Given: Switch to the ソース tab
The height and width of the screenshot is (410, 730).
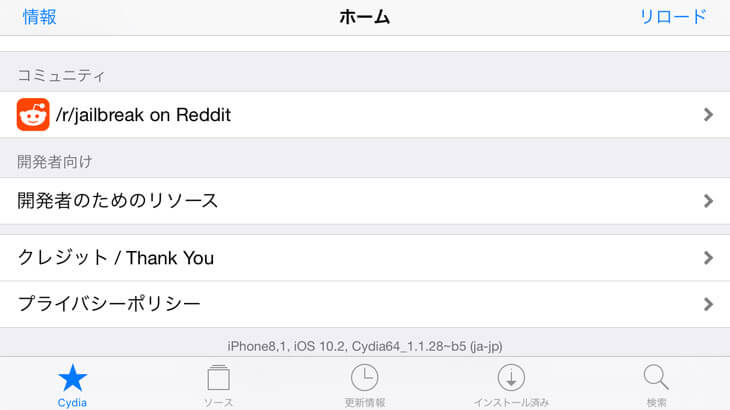Looking at the screenshot, I should (x=218, y=385).
